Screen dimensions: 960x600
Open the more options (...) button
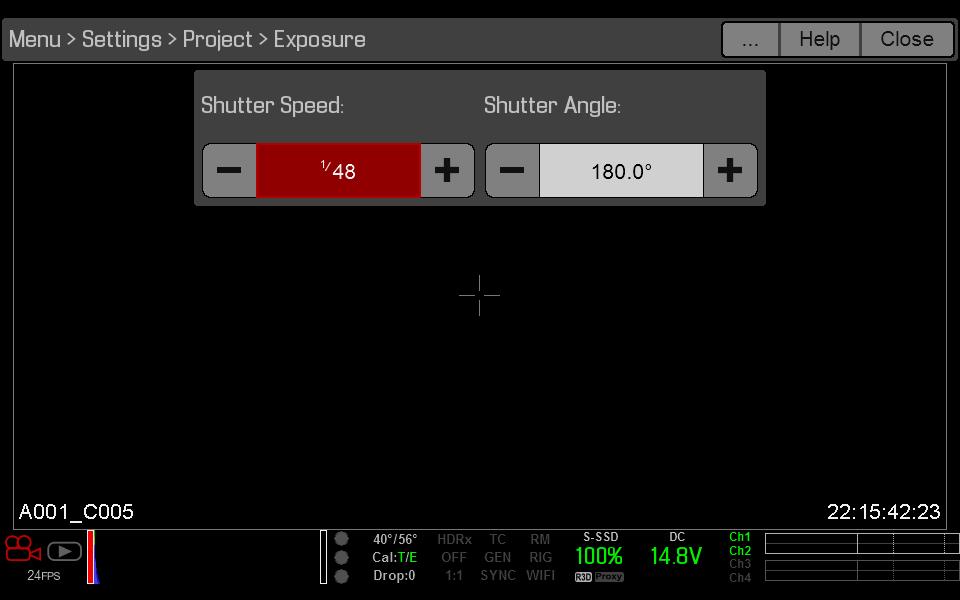coord(750,39)
